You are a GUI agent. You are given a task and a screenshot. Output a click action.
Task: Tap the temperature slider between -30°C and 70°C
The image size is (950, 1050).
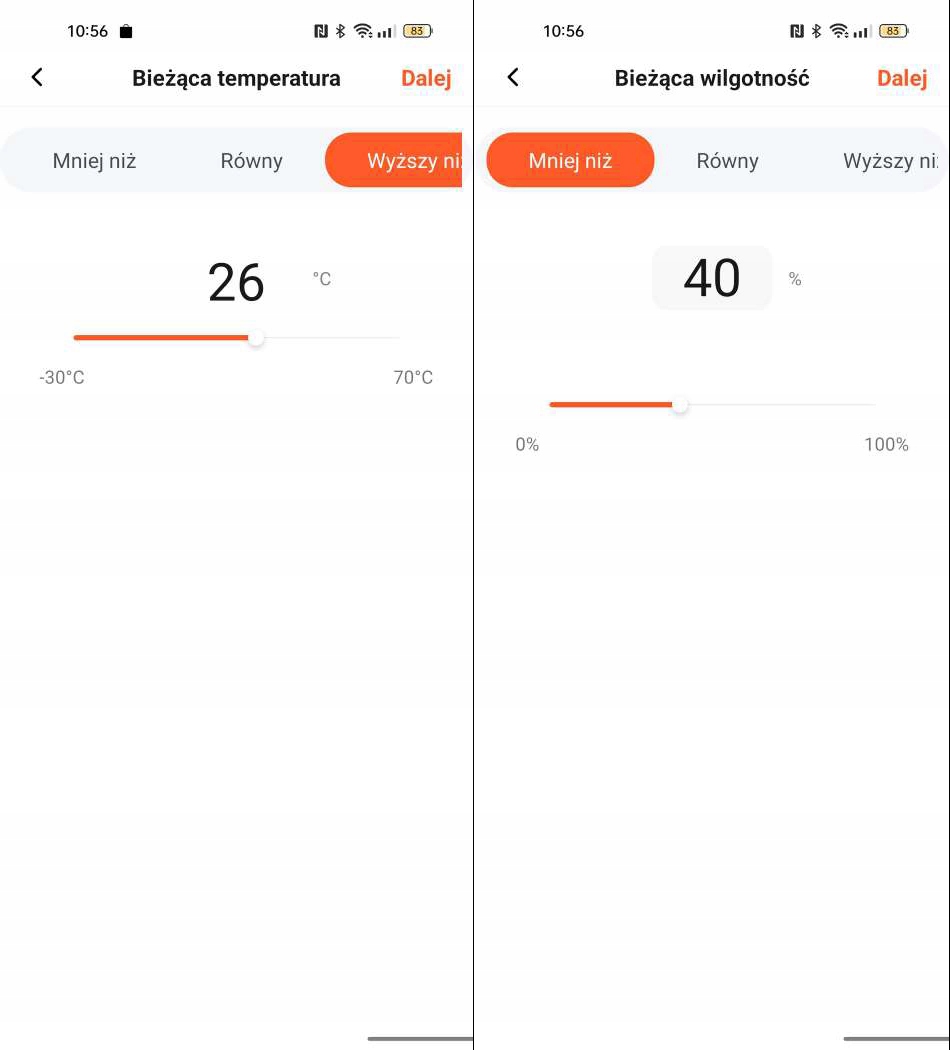pyautogui.click(x=237, y=338)
